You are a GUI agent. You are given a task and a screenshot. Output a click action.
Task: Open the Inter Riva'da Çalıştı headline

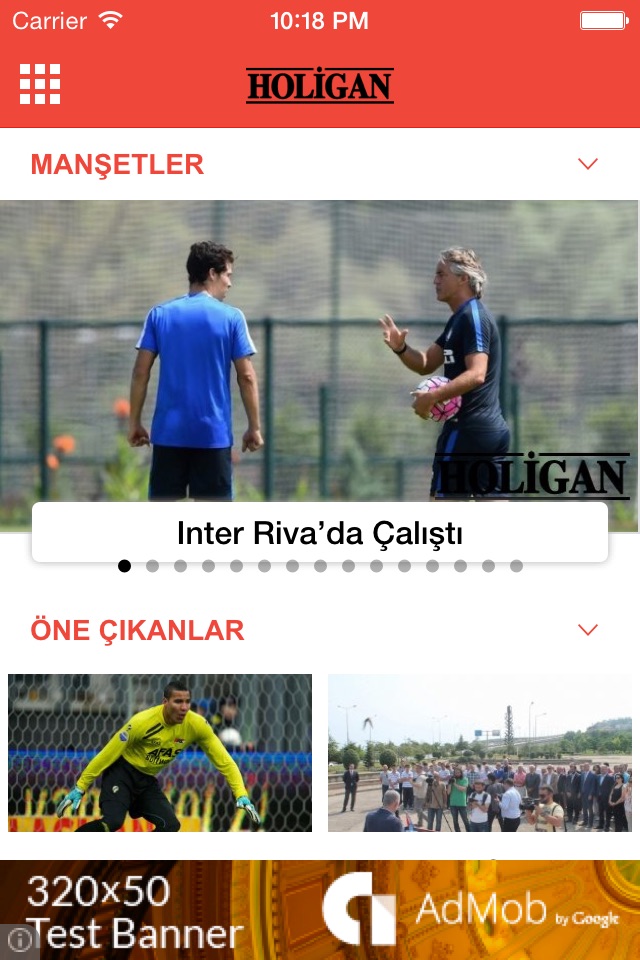[x=320, y=533]
